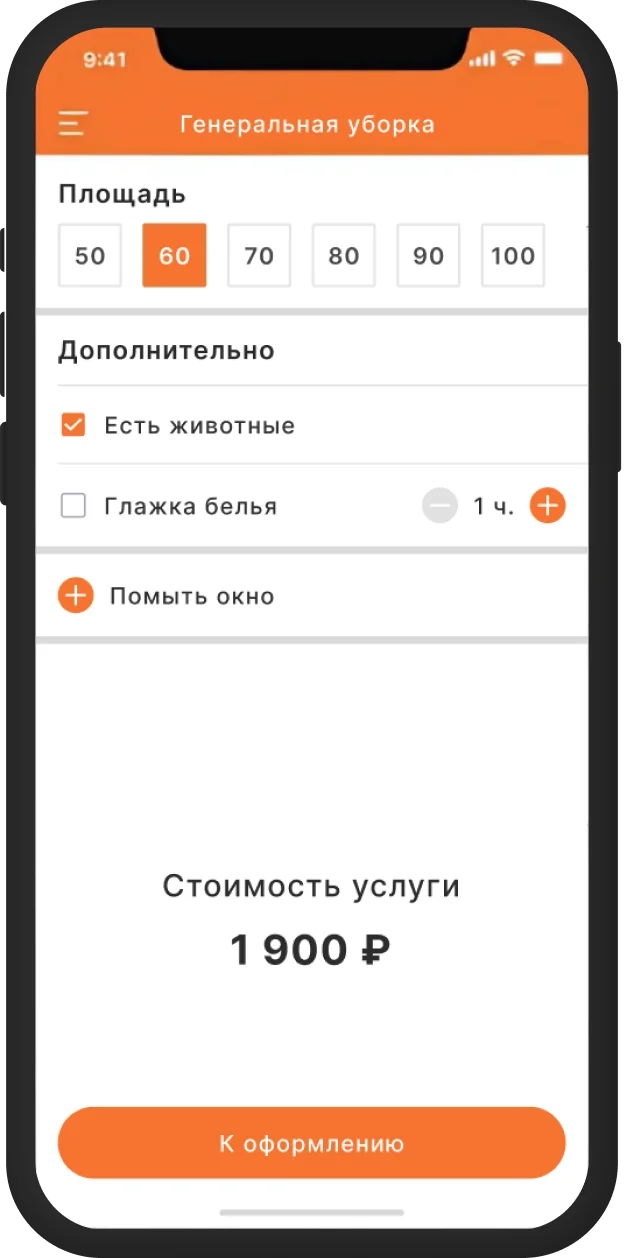Choose area 70
624x1258 pixels.
pos(259,255)
